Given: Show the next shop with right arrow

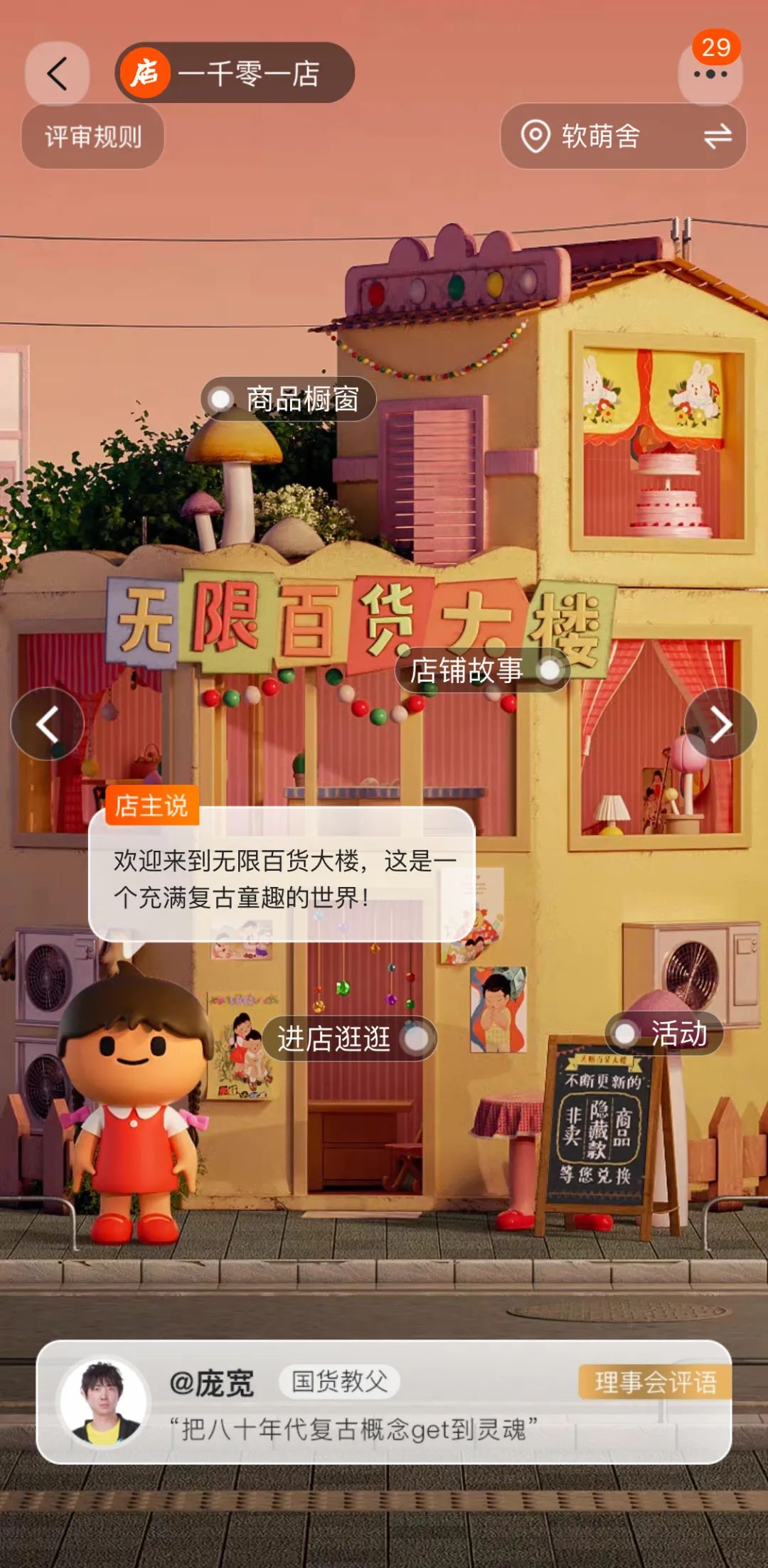Looking at the screenshot, I should point(720,724).
